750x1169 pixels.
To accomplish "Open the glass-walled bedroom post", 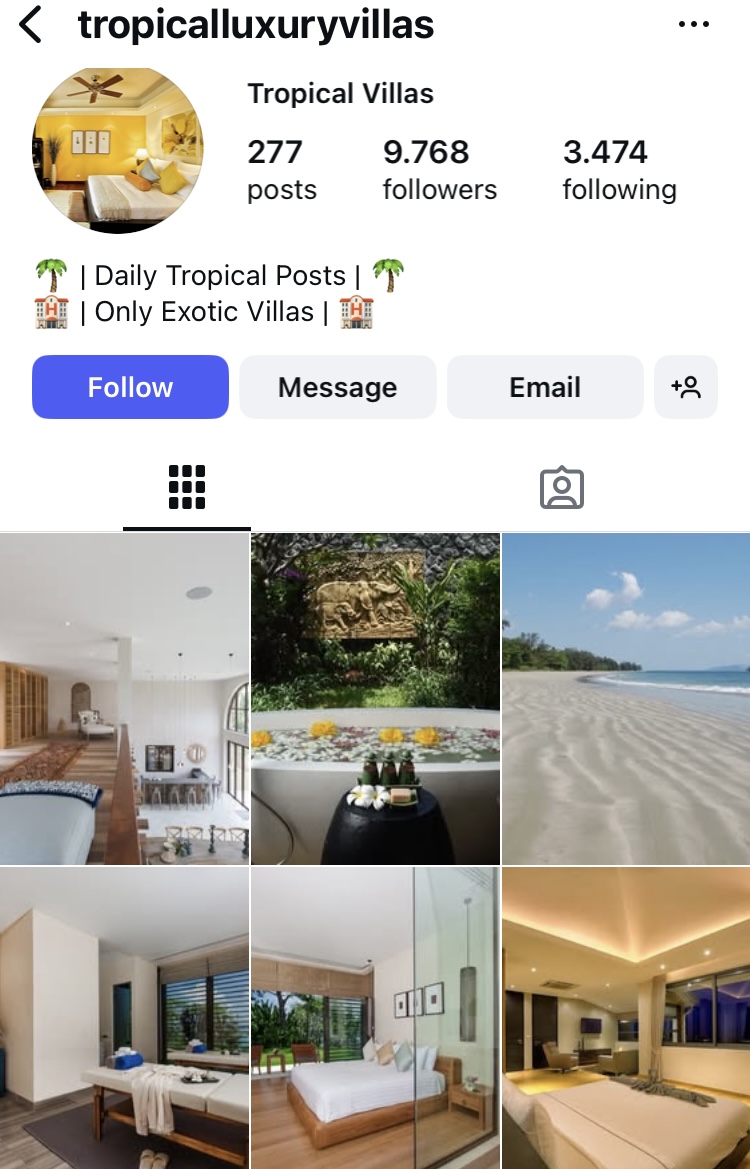I will pos(375,1018).
